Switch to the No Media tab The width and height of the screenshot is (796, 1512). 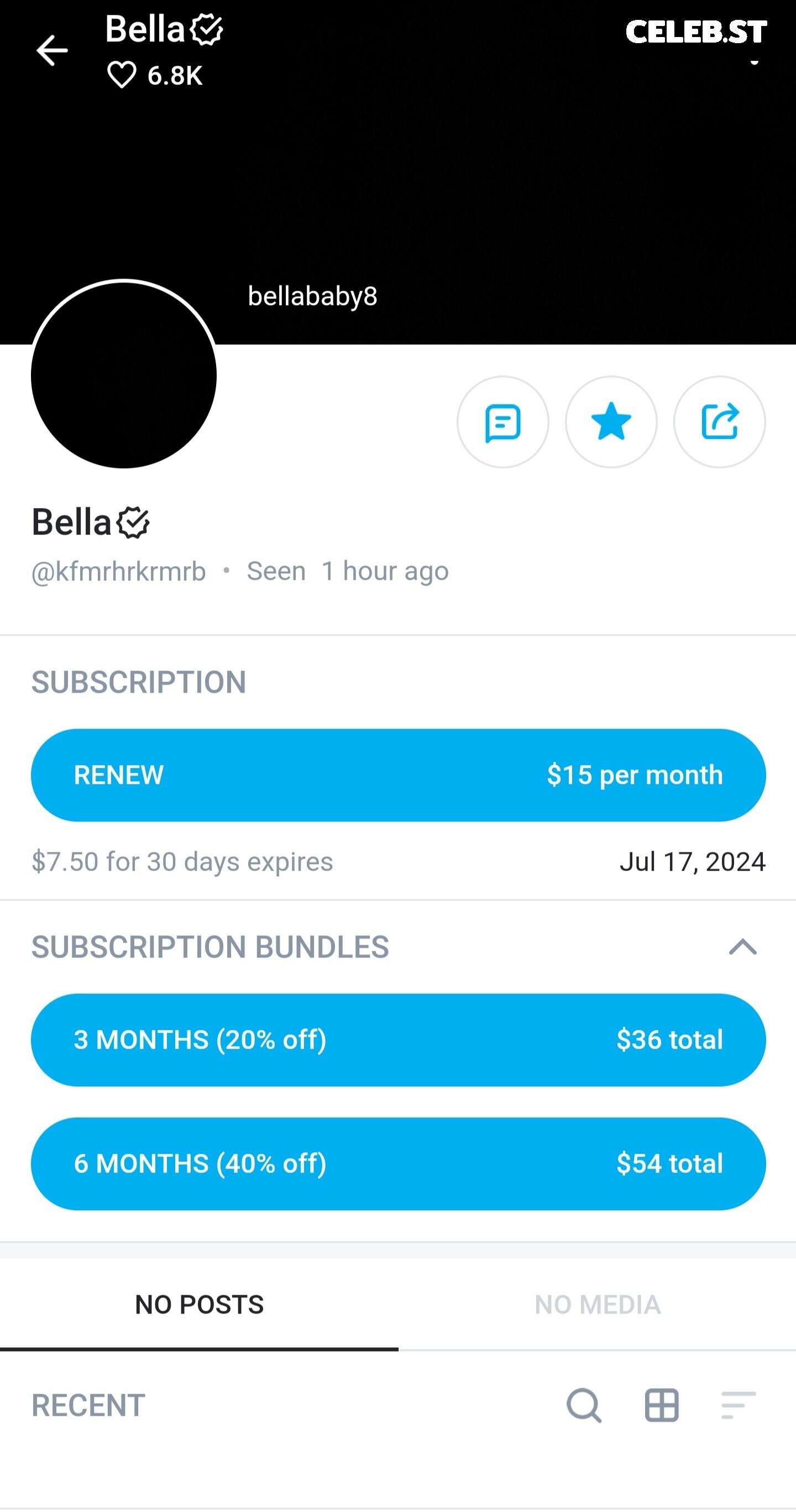[597, 1304]
